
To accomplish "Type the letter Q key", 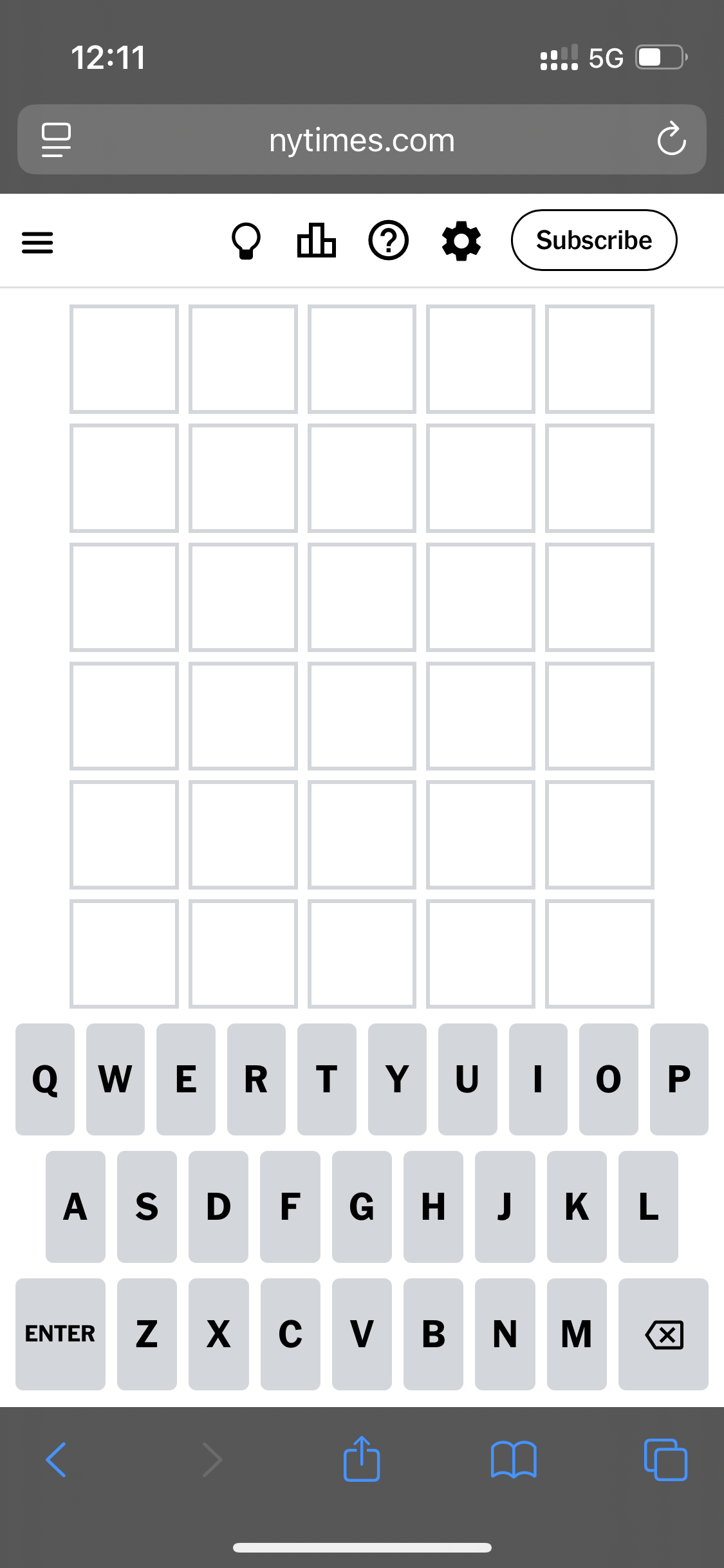I will (45, 1079).
